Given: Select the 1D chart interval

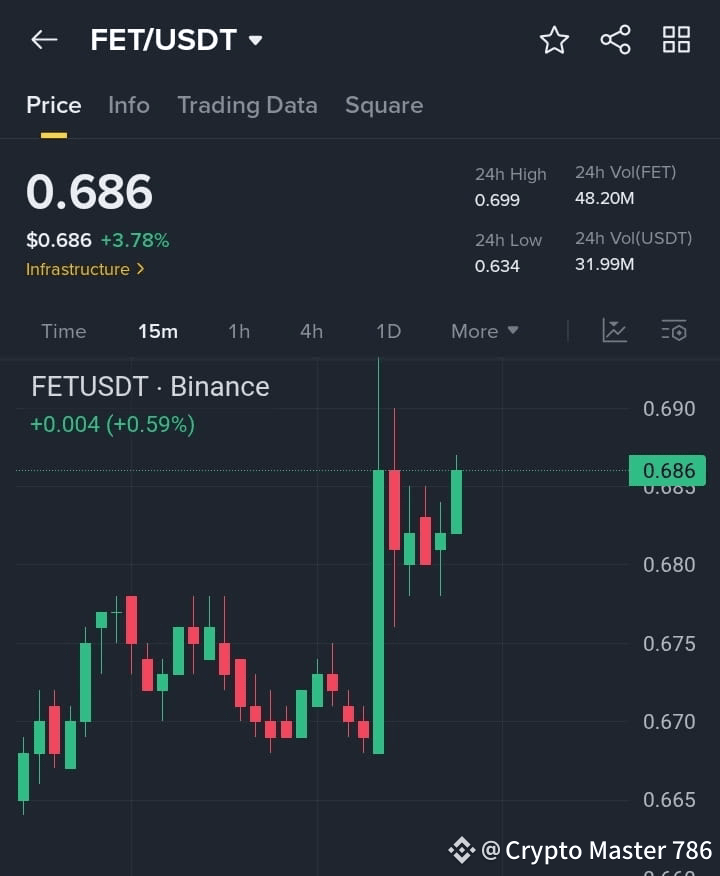Looking at the screenshot, I should pyautogui.click(x=388, y=331).
